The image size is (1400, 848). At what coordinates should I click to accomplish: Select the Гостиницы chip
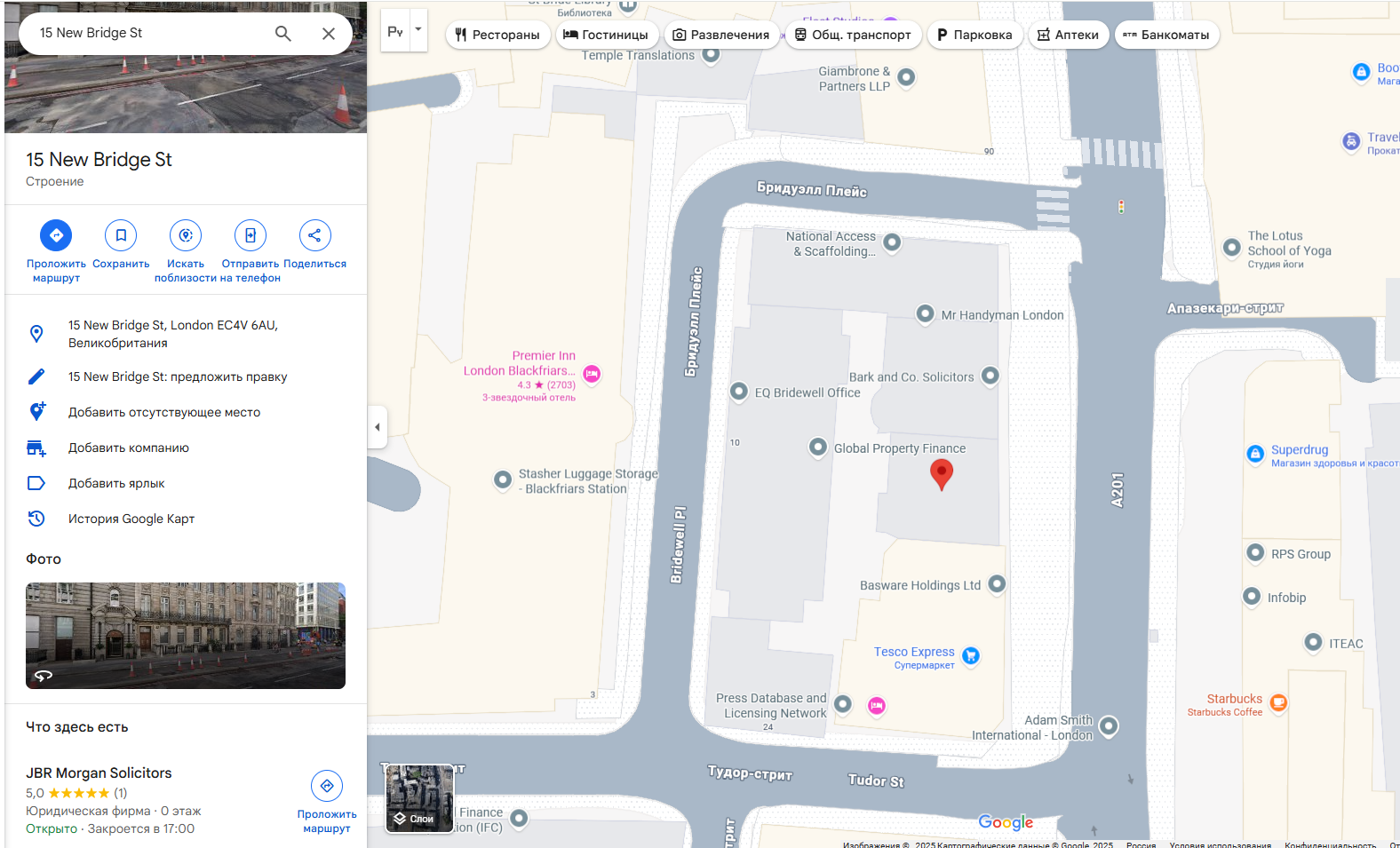[x=606, y=35]
